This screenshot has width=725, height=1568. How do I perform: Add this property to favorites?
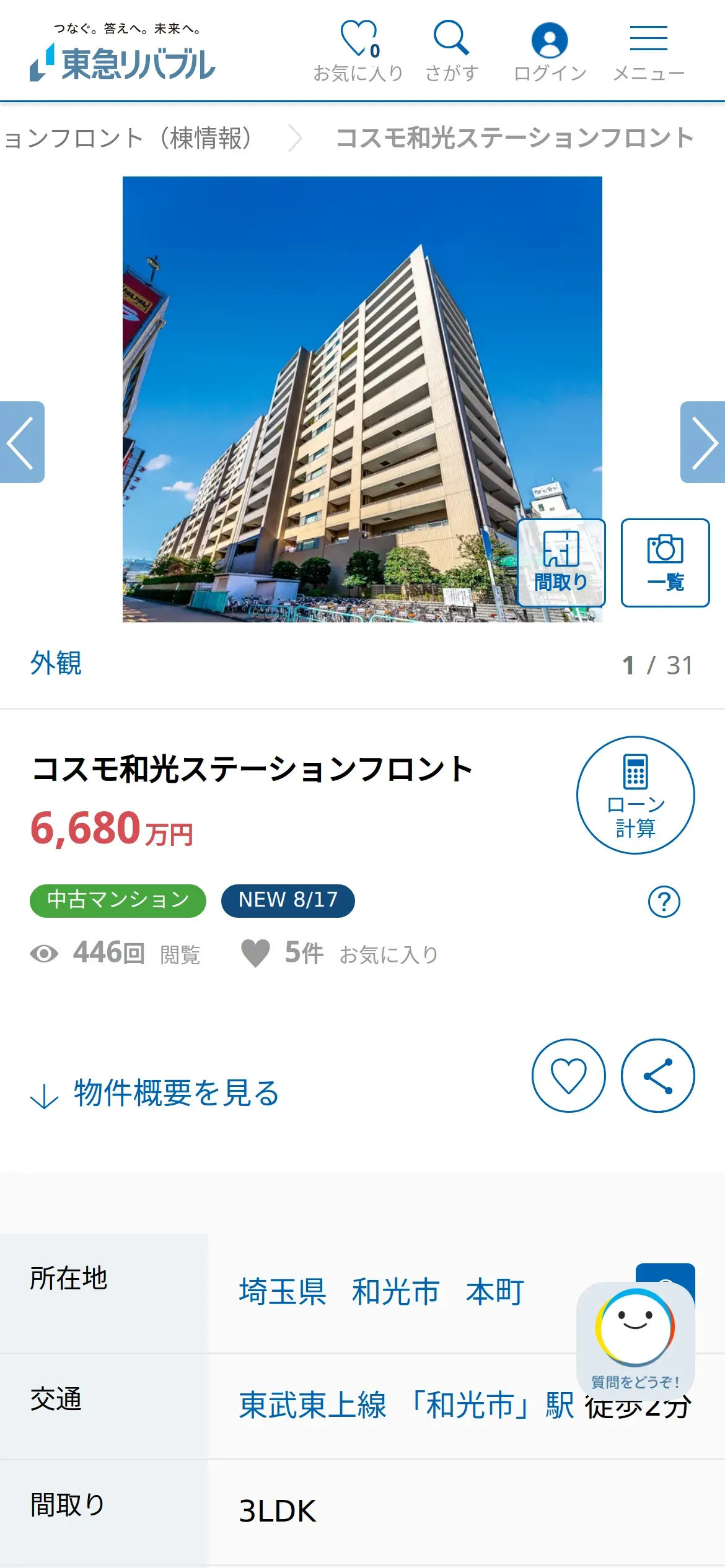tap(568, 1076)
